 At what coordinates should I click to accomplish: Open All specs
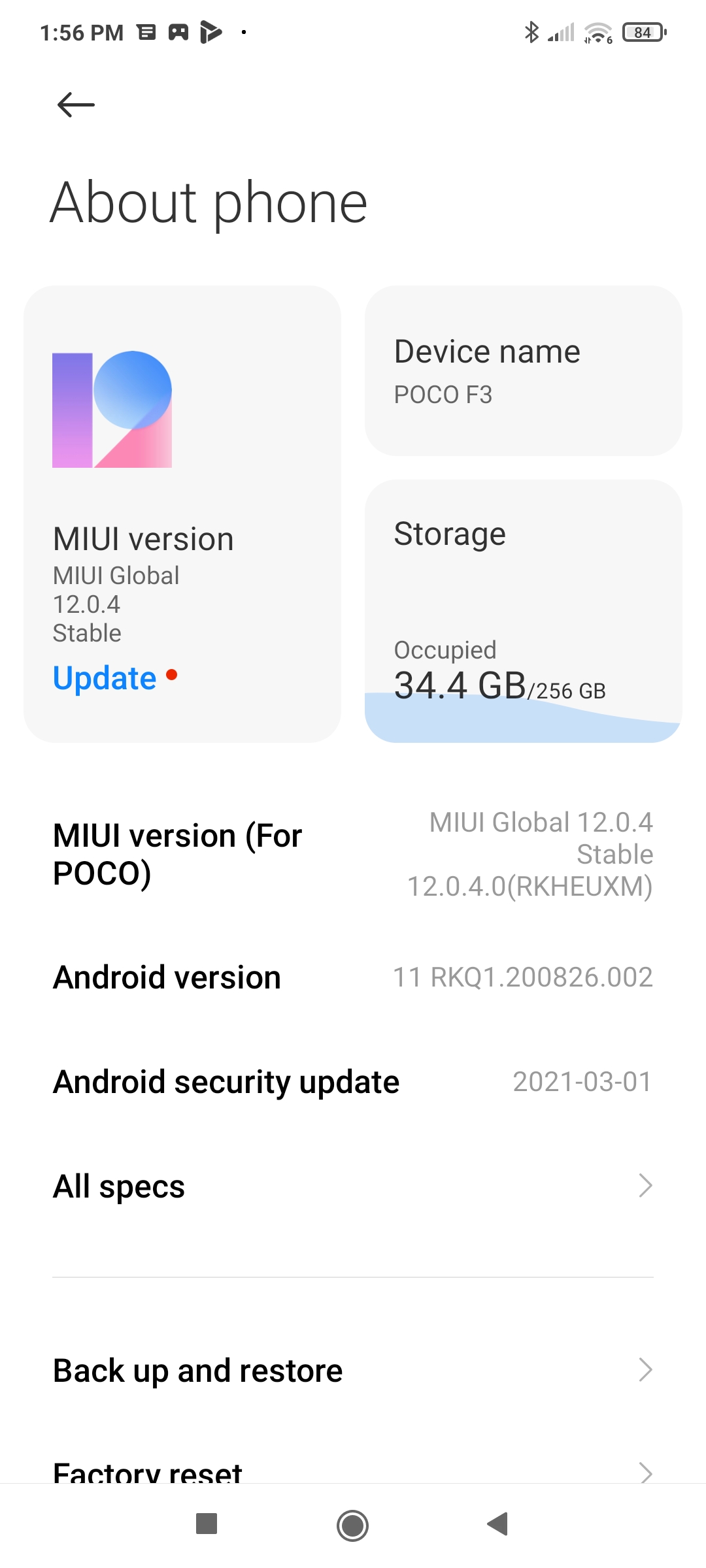[x=353, y=1186]
